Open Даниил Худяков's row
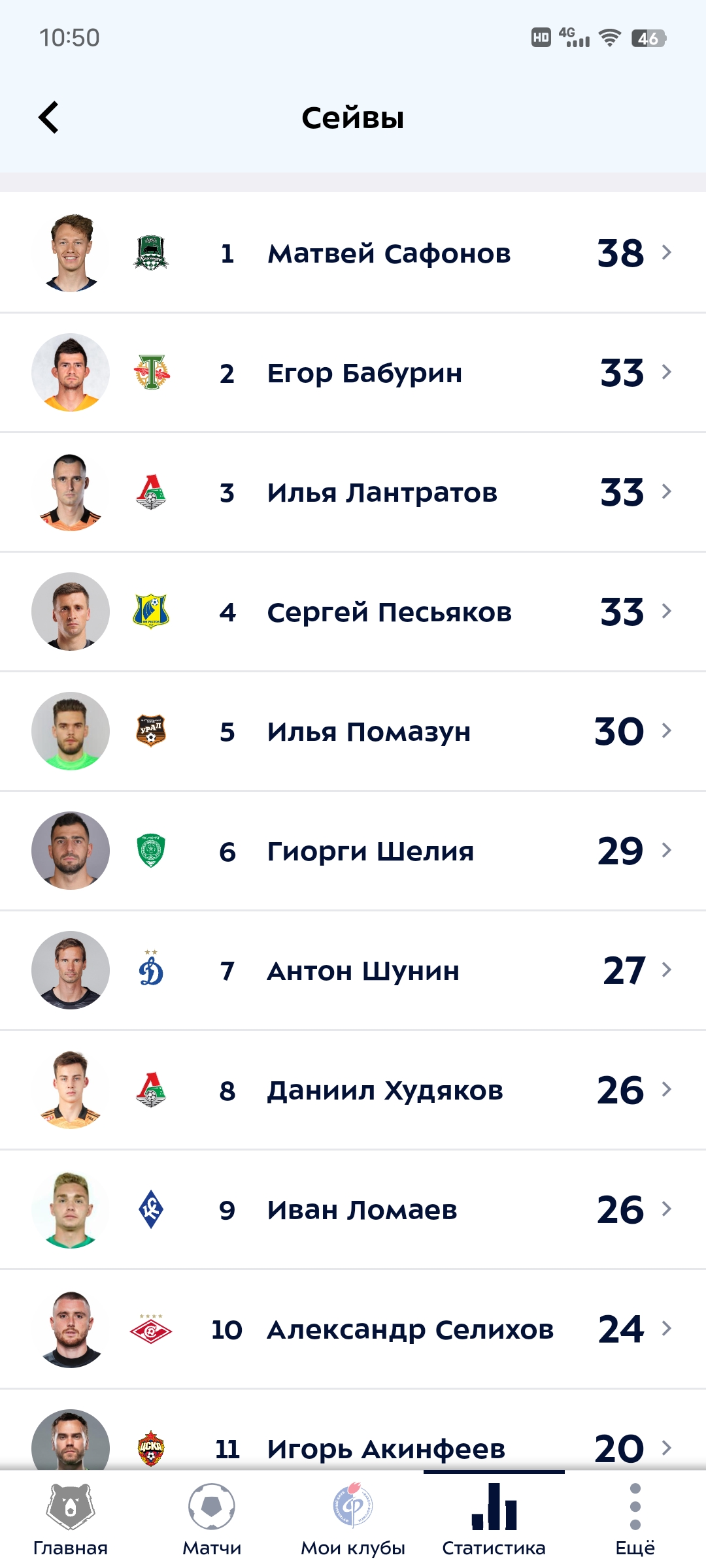706x1568 pixels. point(384,1090)
